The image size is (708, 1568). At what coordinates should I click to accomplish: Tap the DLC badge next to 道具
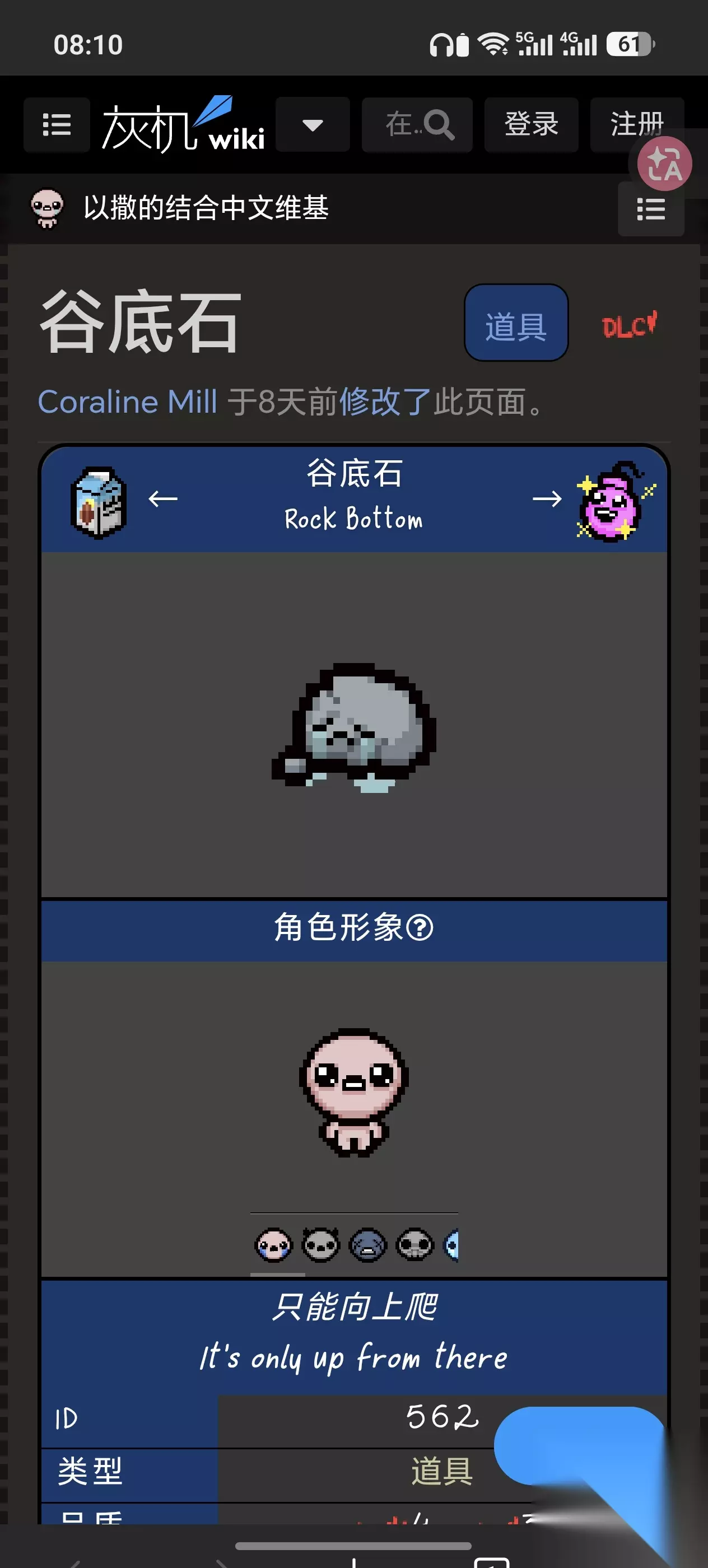click(630, 325)
